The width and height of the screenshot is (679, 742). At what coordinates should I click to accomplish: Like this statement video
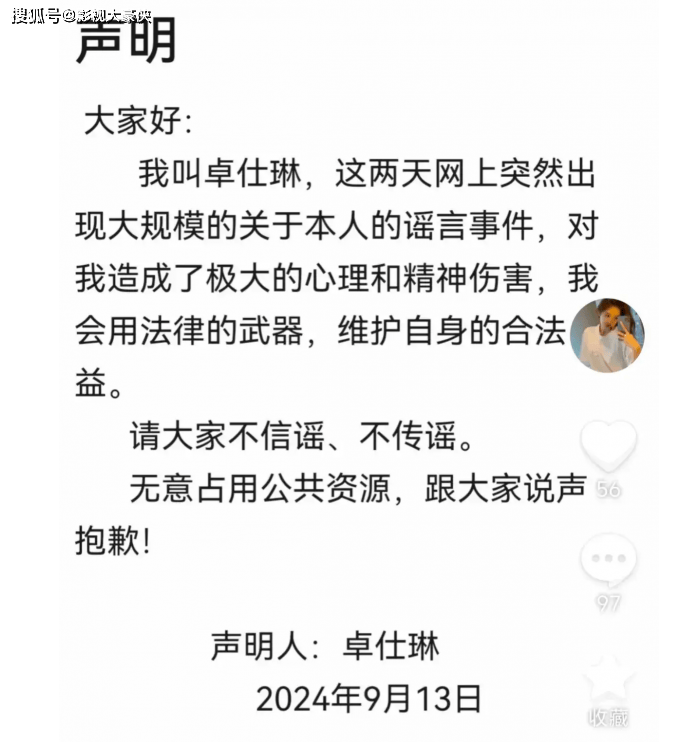click(608, 446)
